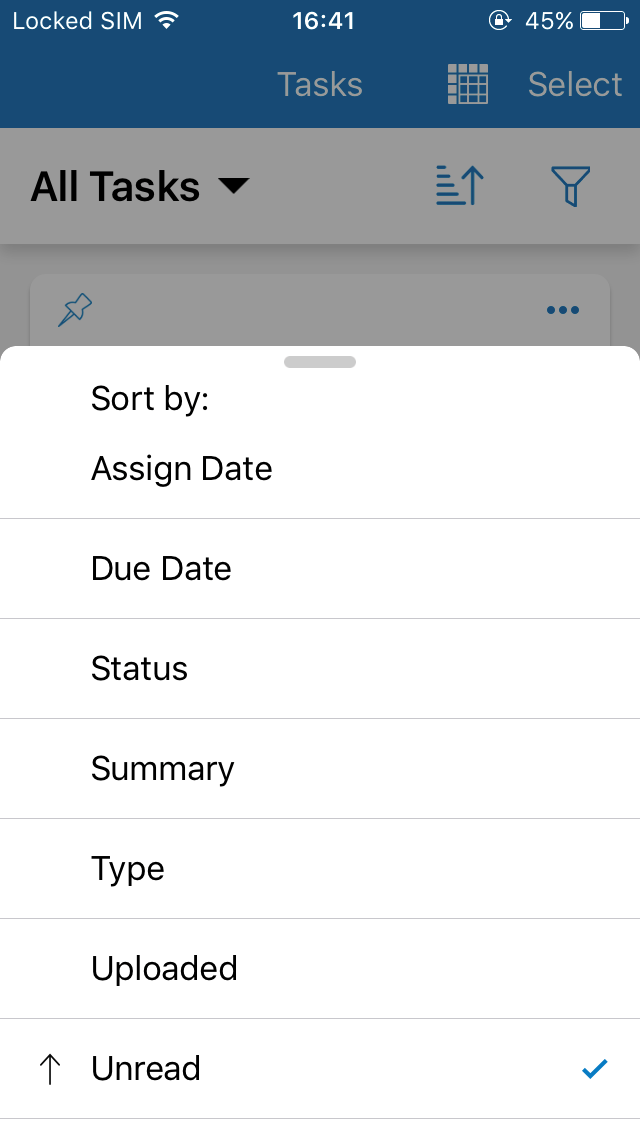Tap the checked Unread sort option
Viewport: 640px width, 1136px height.
pos(320,1069)
